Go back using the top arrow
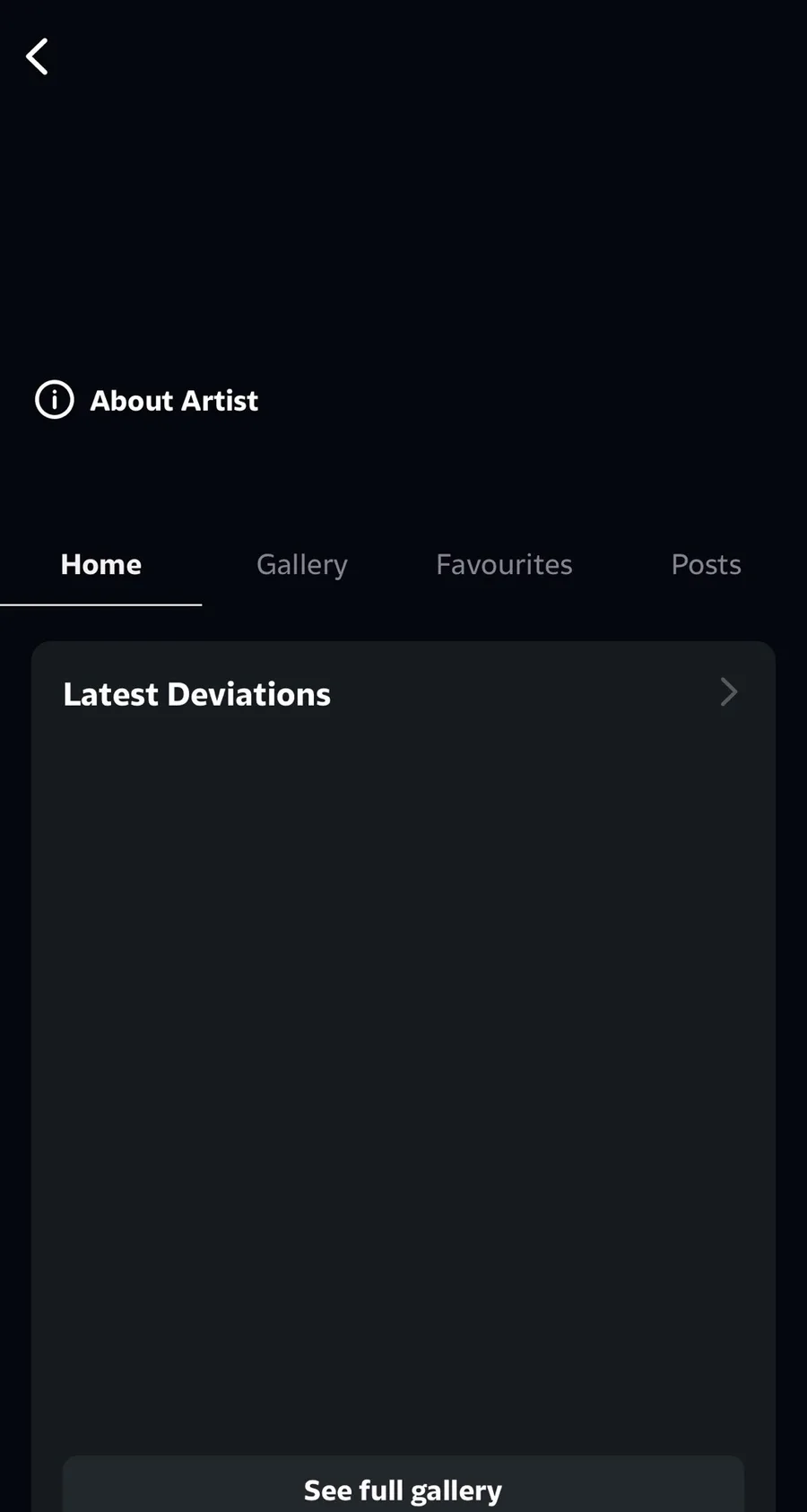This screenshot has width=807, height=1512. (x=37, y=56)
